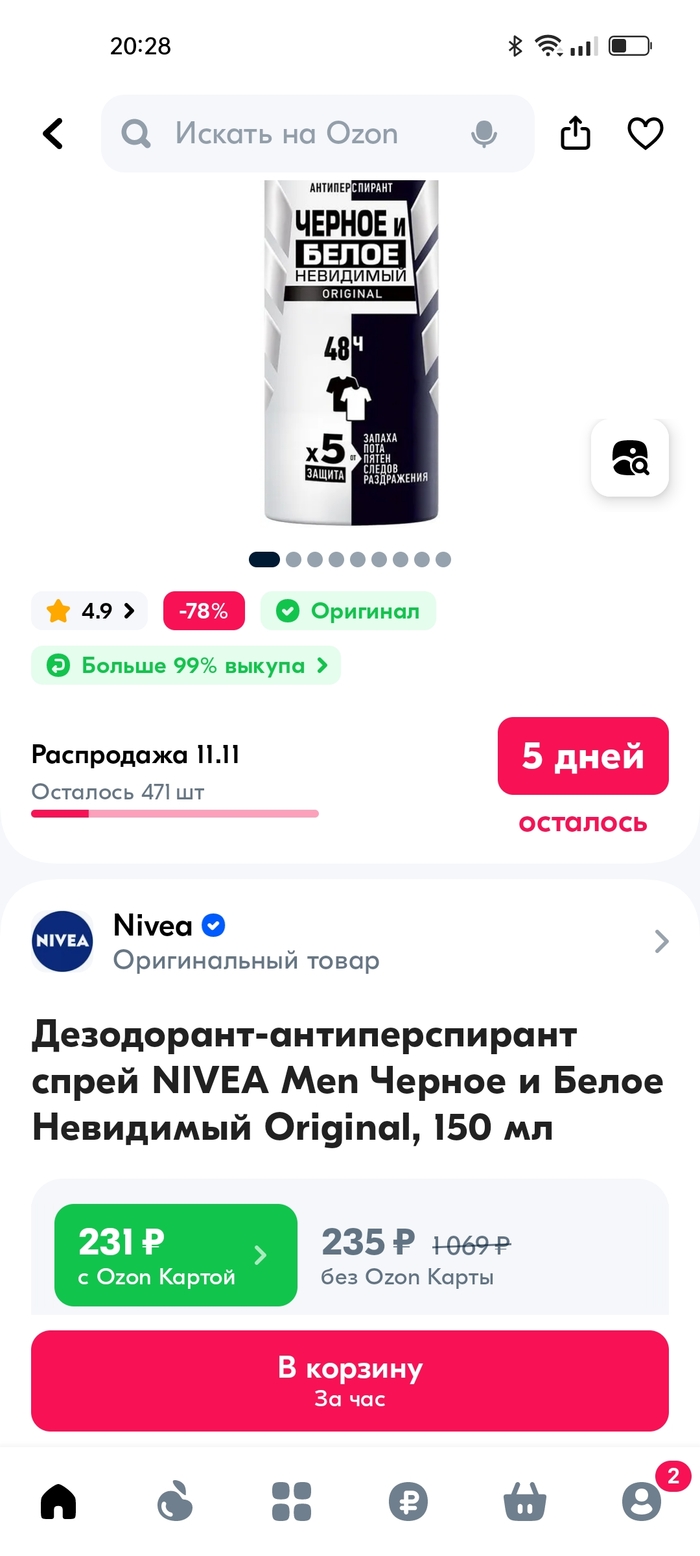The image size is (700, 1556).
Task: Start voice search with the microphone icon
Action: click(484, 134)
